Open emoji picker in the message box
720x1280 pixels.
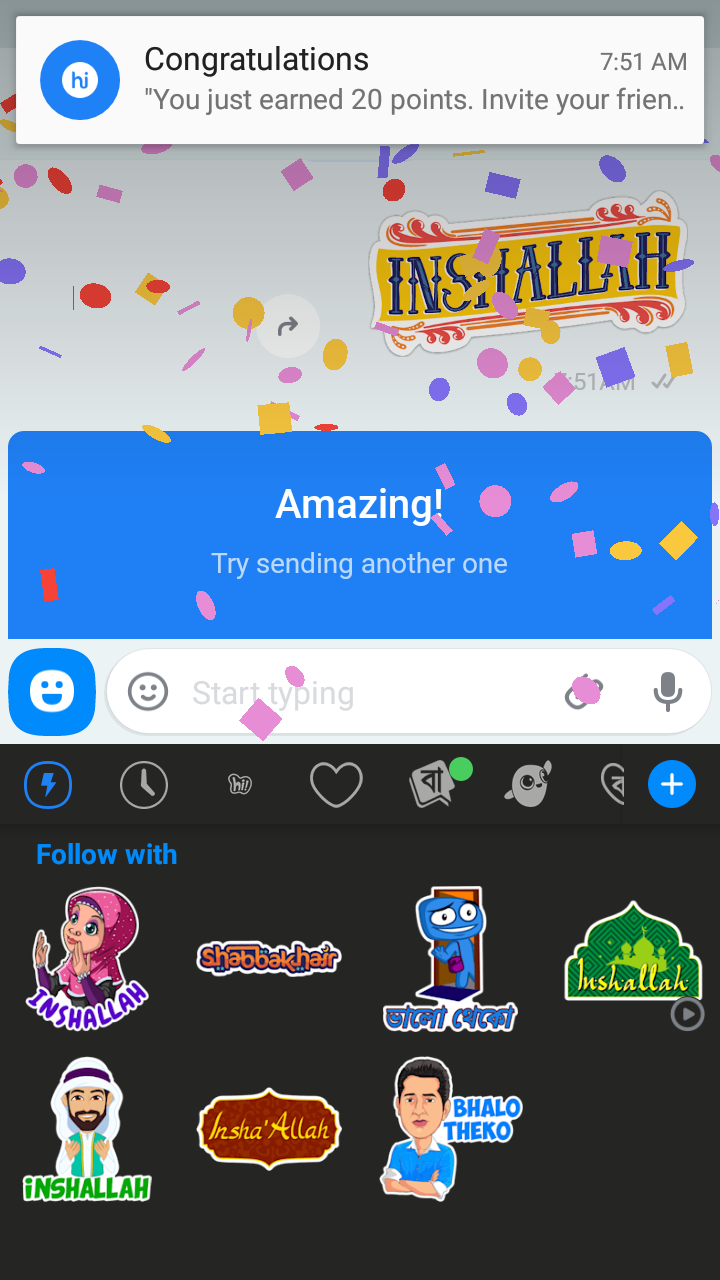click(148, 692)
